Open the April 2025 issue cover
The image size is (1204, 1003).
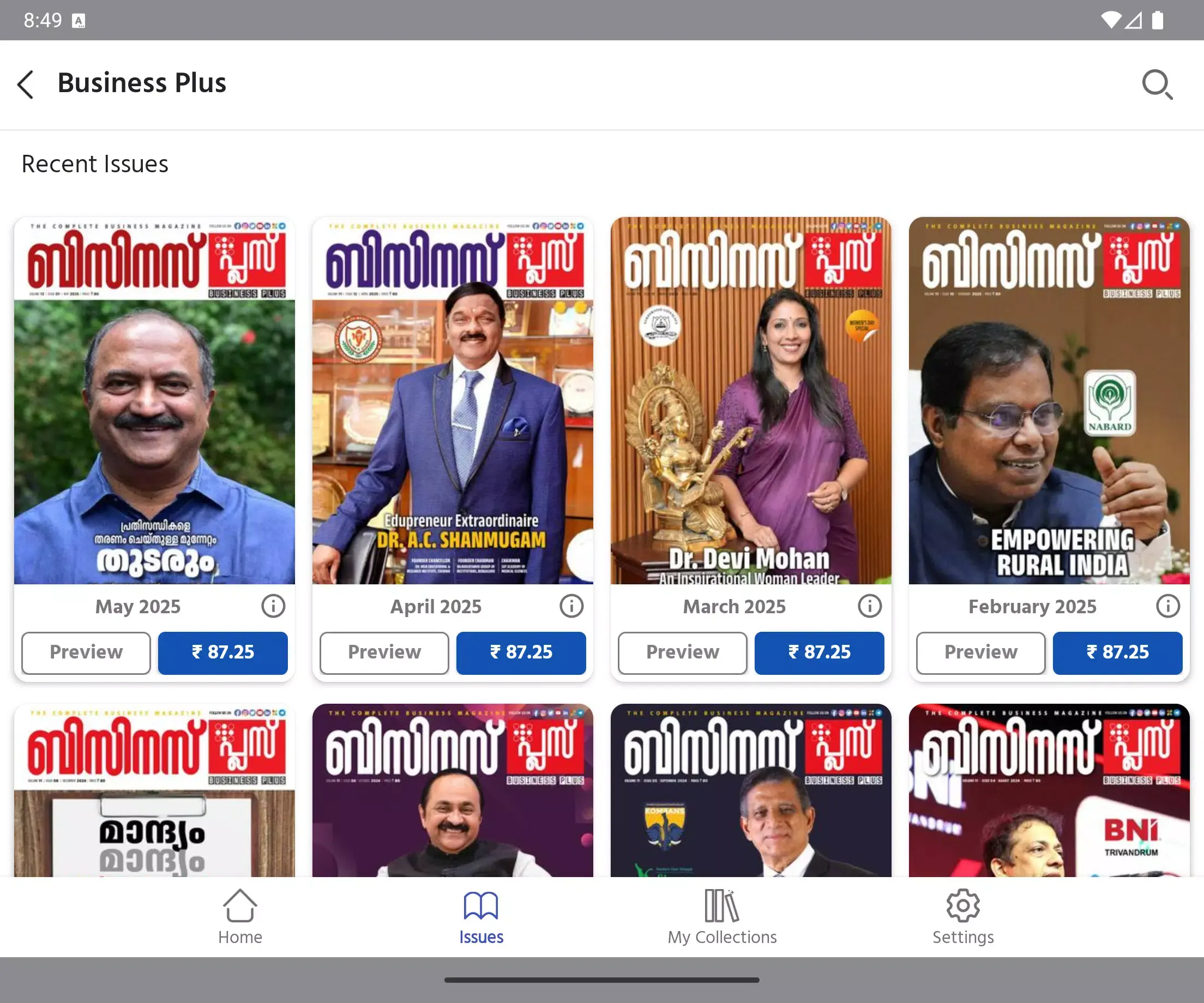pyautogui.click(x=453, y=401)
